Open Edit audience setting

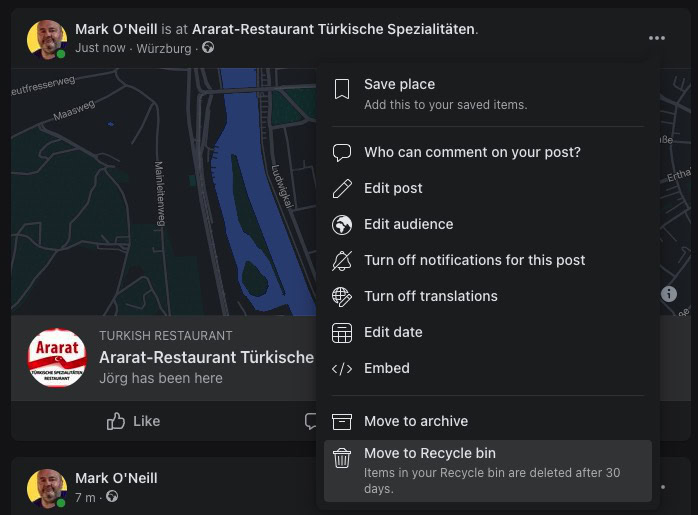point(488,224)
